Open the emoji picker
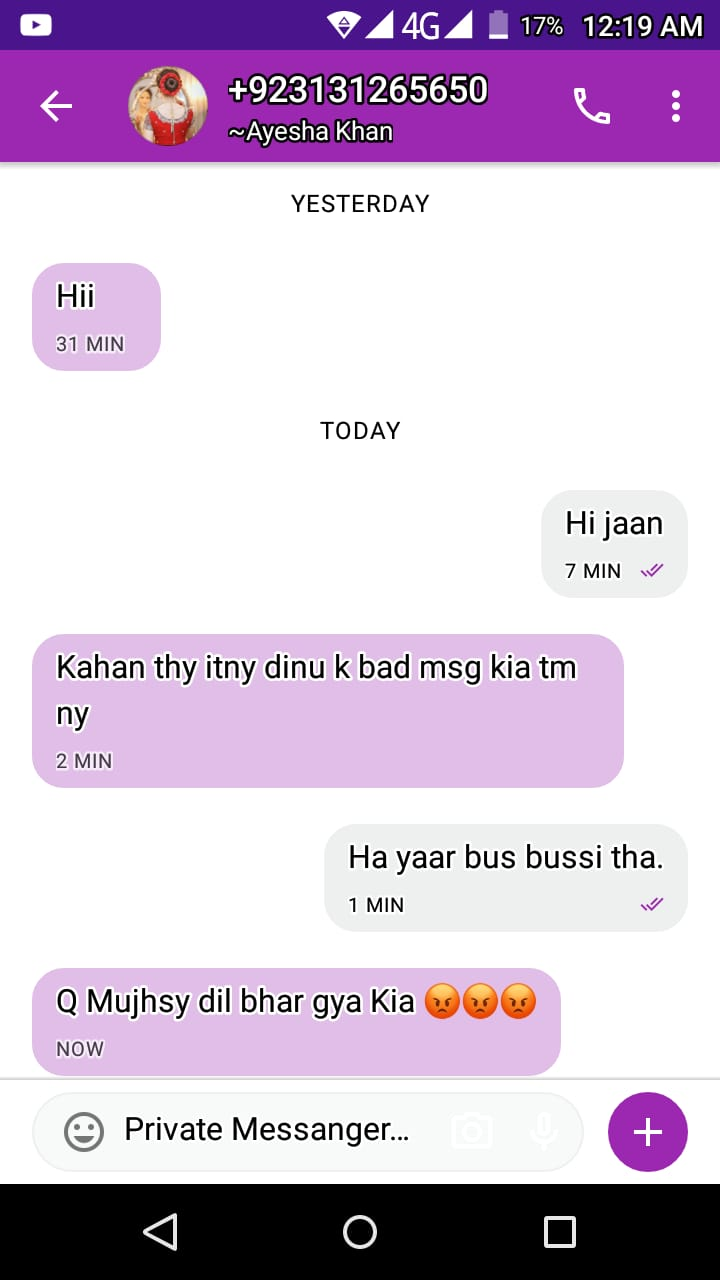The image size is (720, 1280). click(84, 1132)
